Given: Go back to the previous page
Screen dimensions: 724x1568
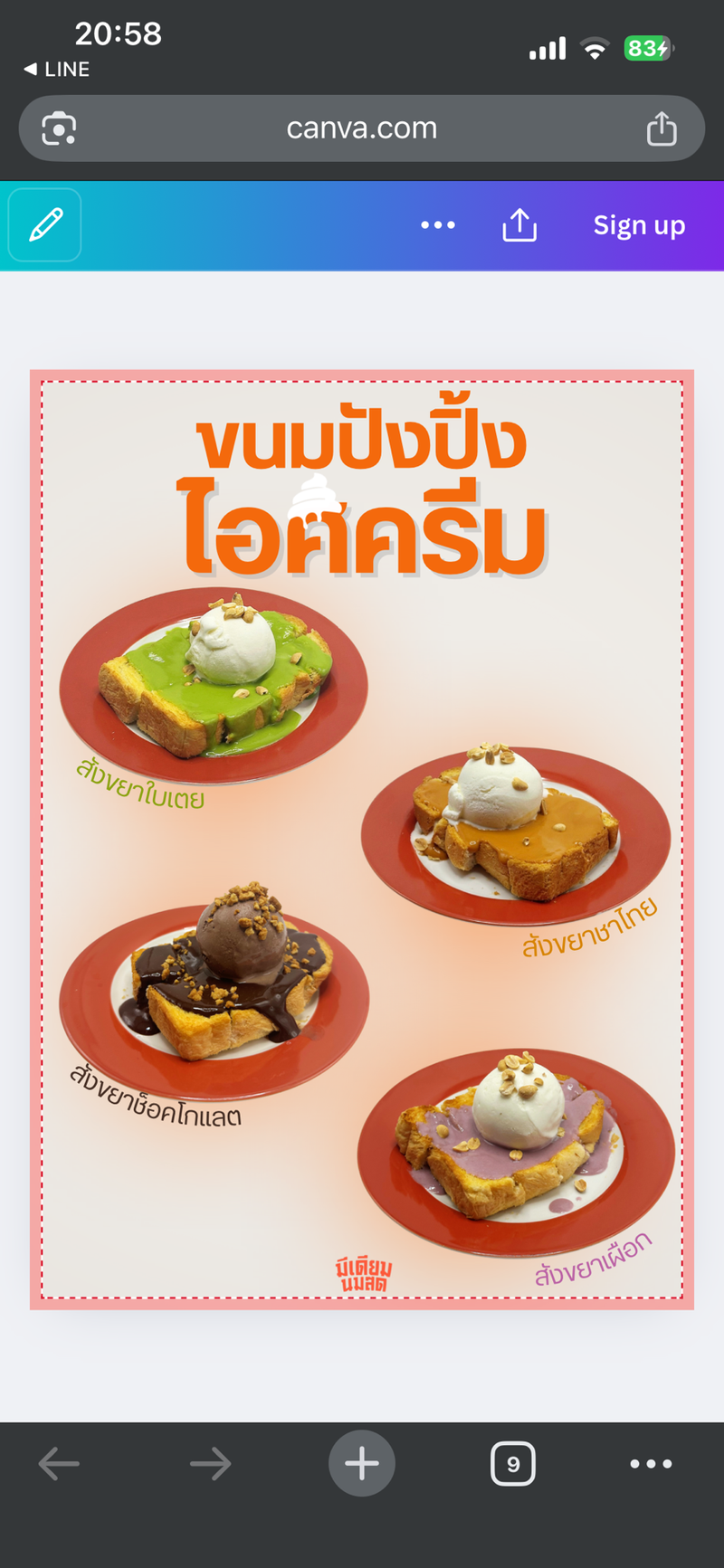Looking at the screenshot, I should (60, 1463).
